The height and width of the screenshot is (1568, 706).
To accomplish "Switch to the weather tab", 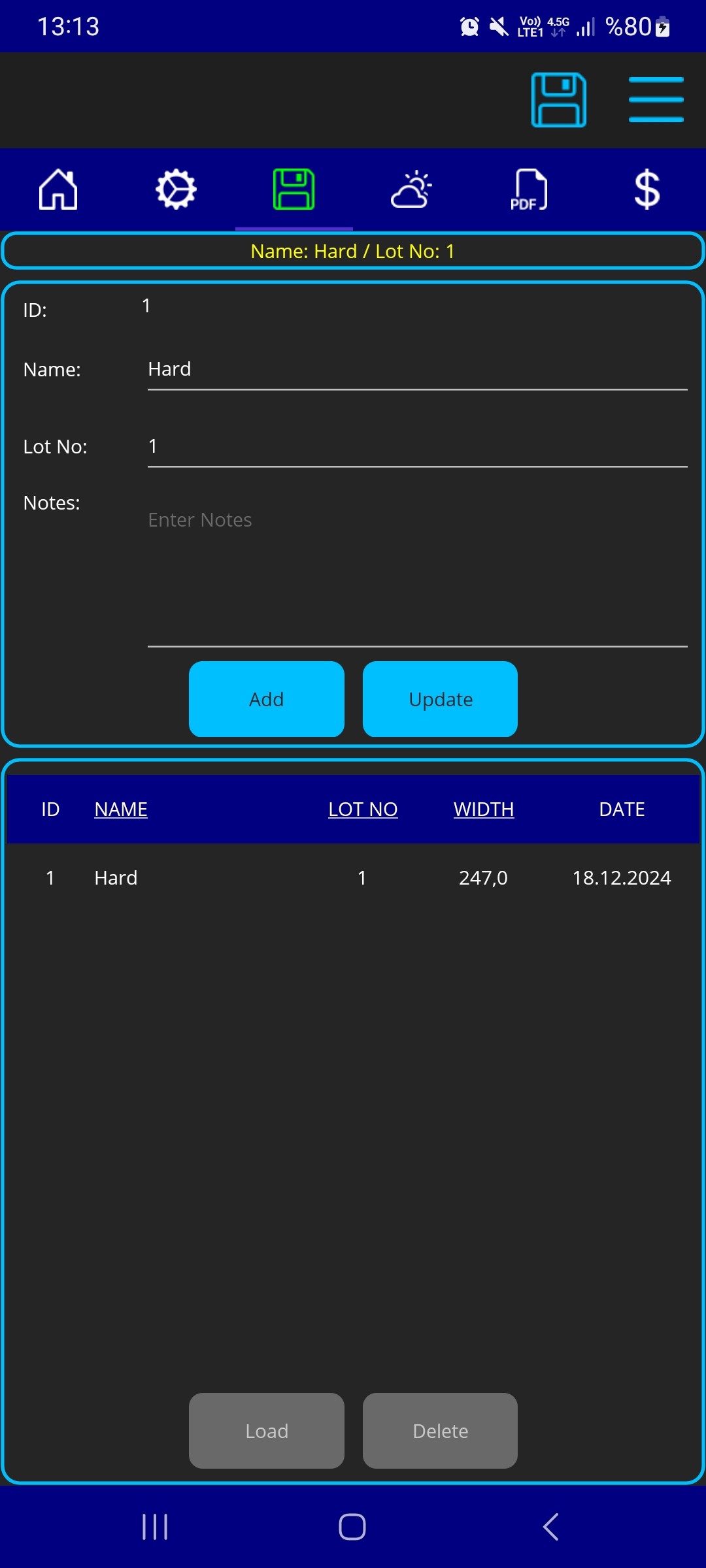I will click(411, 189).
